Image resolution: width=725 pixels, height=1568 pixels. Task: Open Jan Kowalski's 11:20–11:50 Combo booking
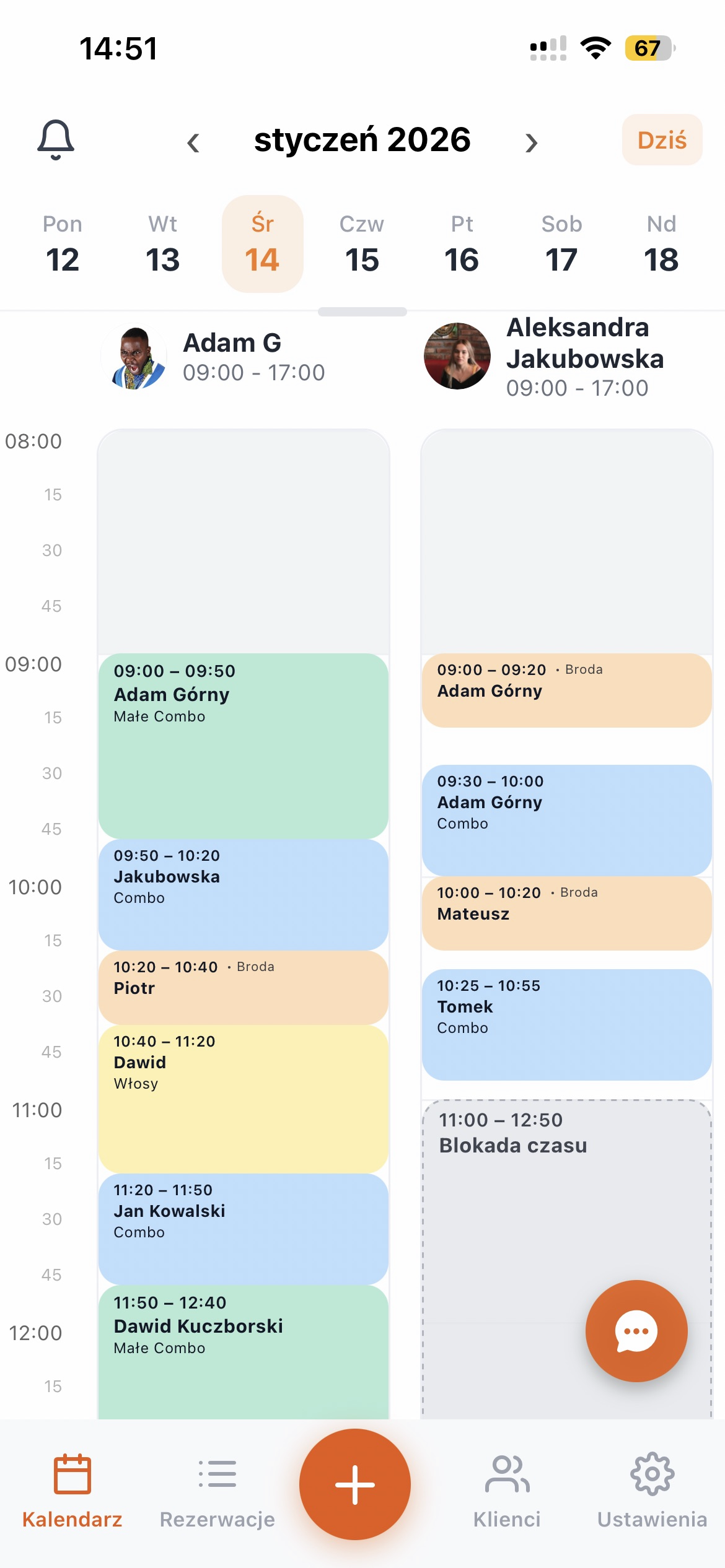click(x=243, y=1229)
